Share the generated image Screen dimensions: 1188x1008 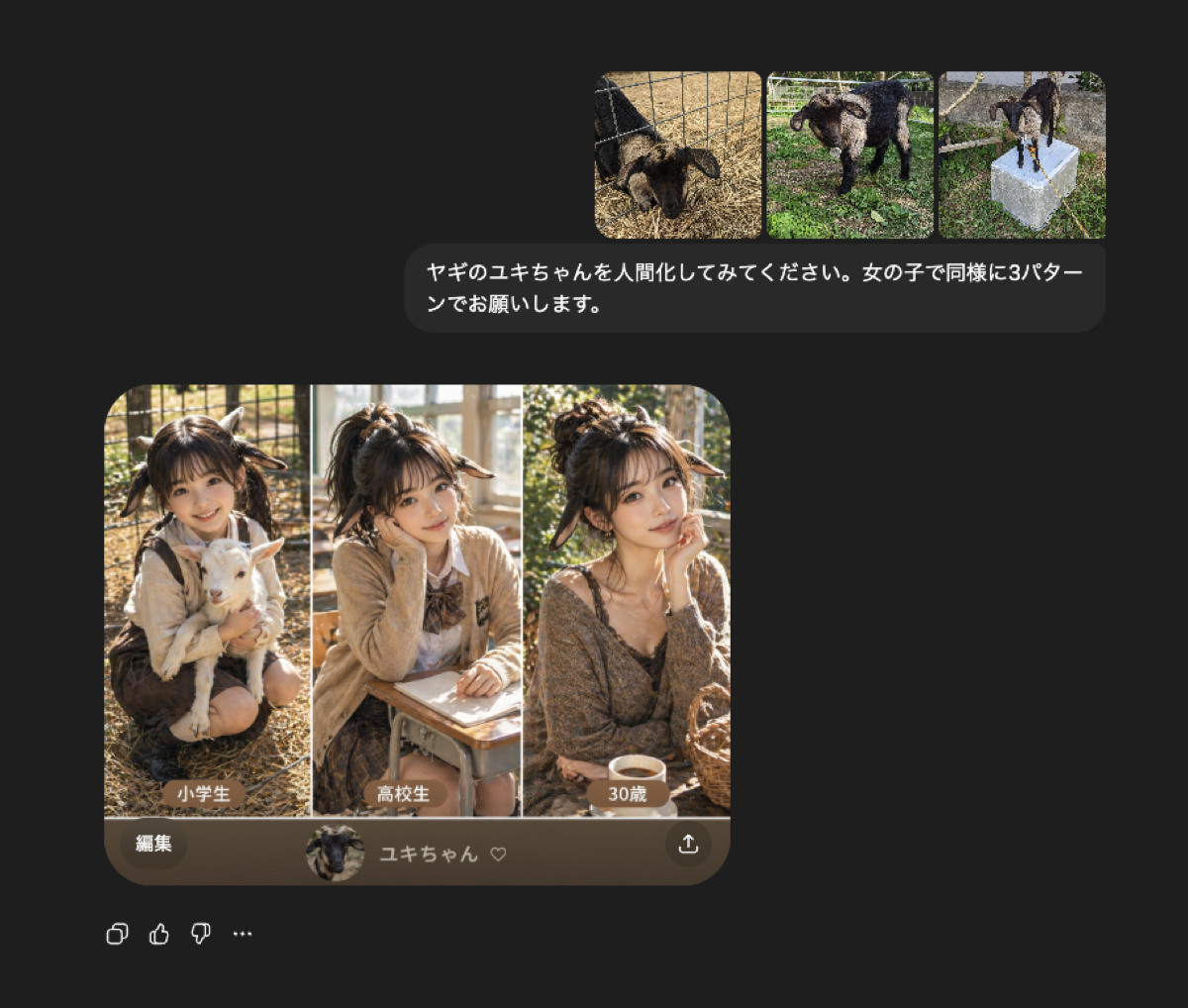[688, 844]
